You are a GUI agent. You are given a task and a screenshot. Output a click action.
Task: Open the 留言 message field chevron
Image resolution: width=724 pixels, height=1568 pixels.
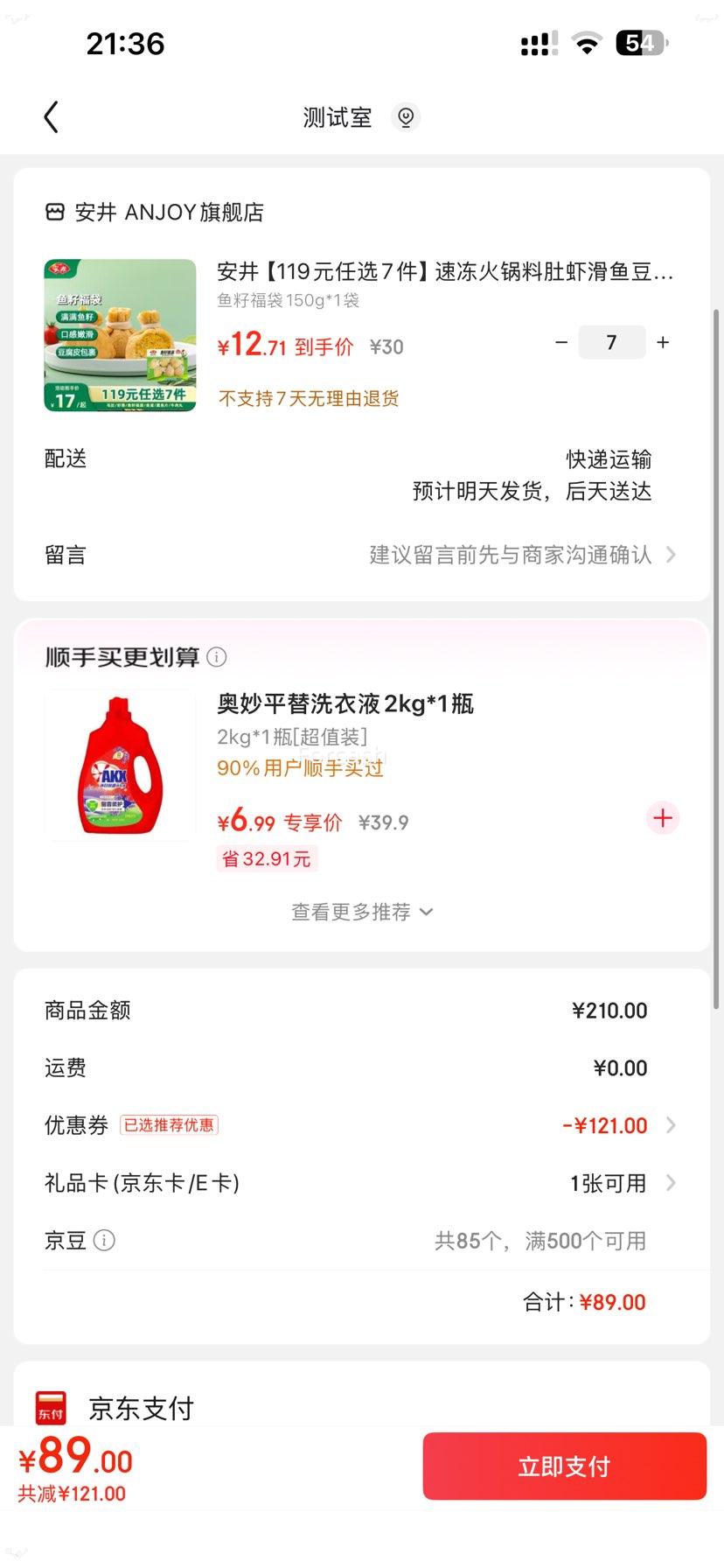[x=670, y=554]
